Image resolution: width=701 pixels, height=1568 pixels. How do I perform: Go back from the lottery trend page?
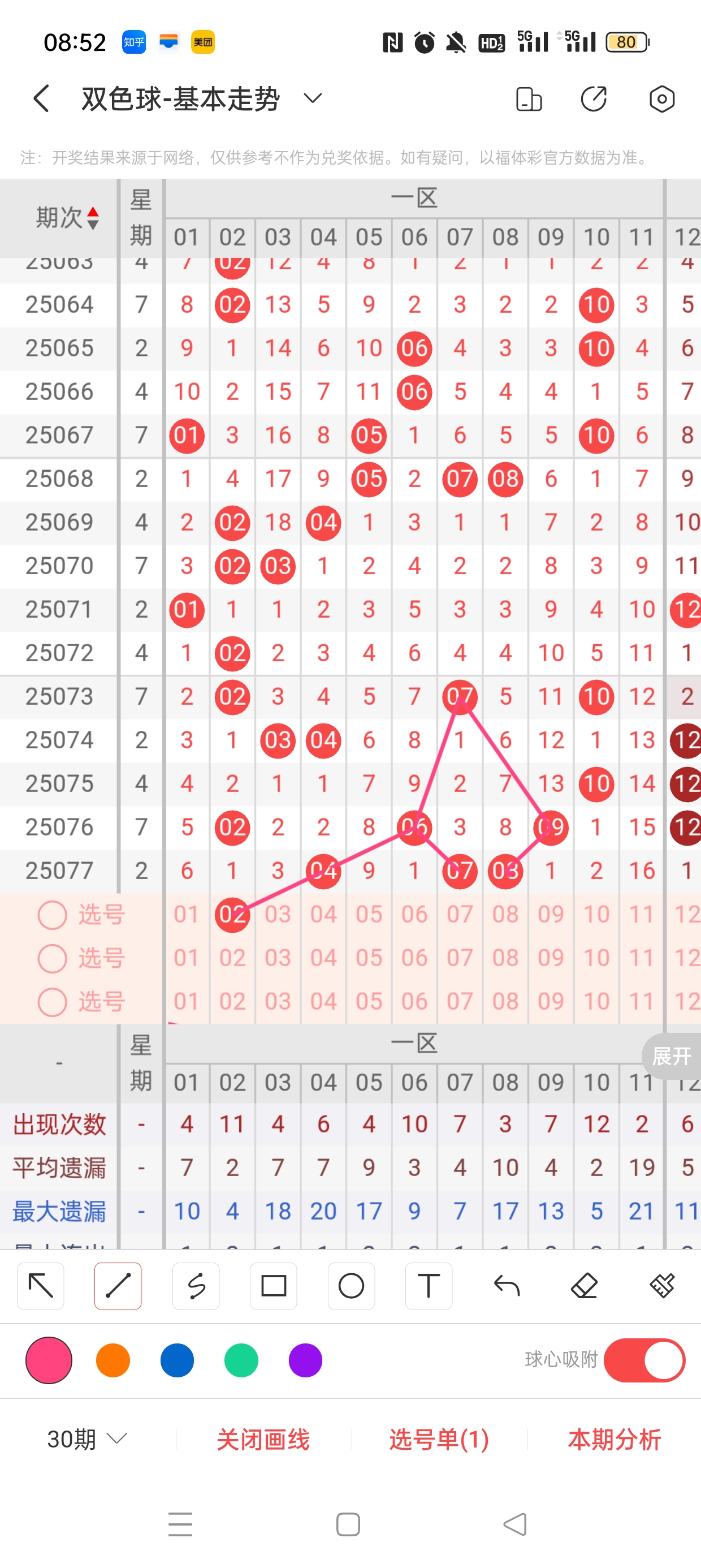pos(41,98)
